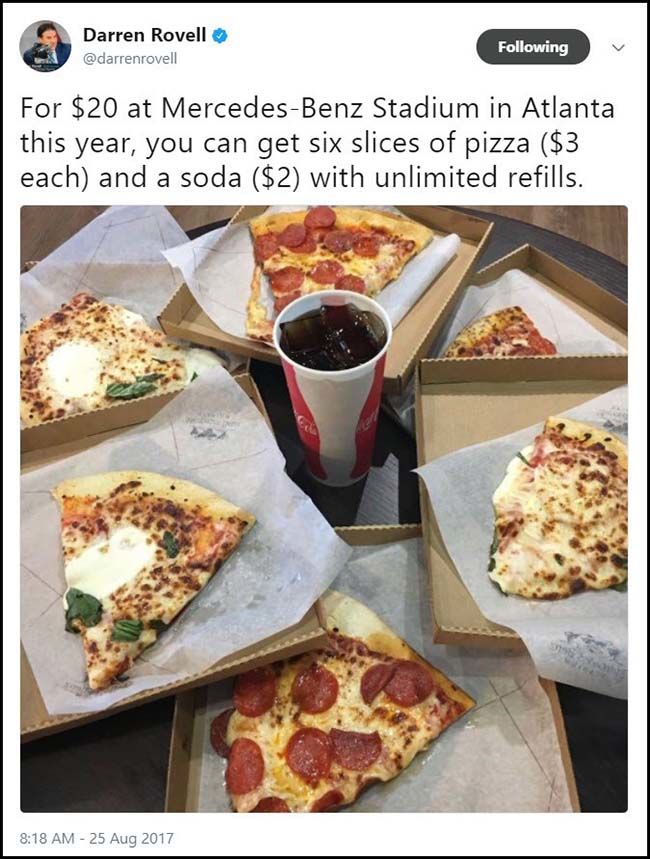
Task: Open the tweet timestamp 25 Aug 2017
Action: click(x=97, y=838)
